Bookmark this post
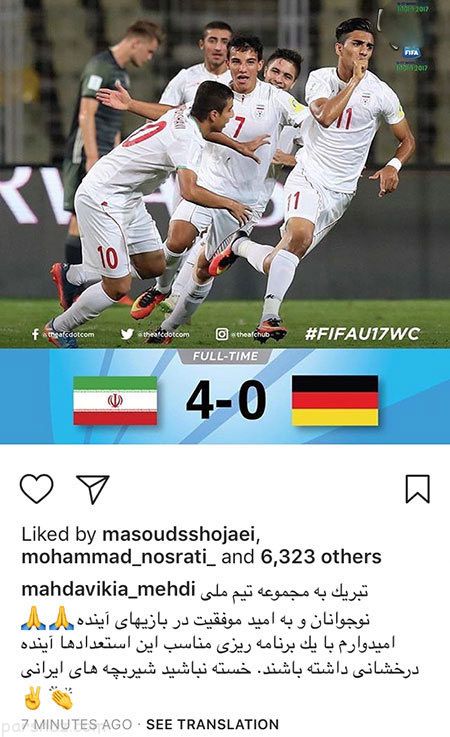 (x=418, y=489)
